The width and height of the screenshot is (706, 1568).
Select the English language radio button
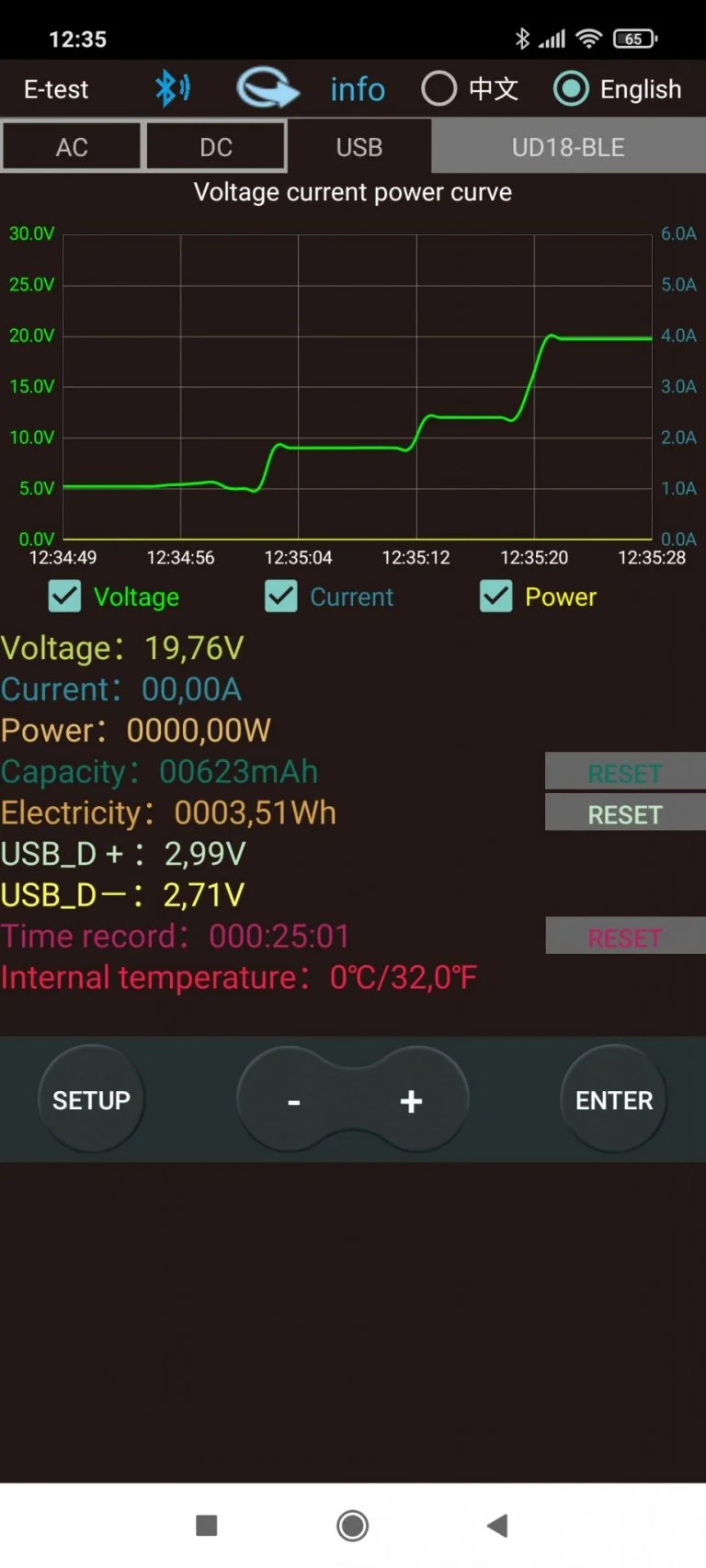(x=571, y=88)
